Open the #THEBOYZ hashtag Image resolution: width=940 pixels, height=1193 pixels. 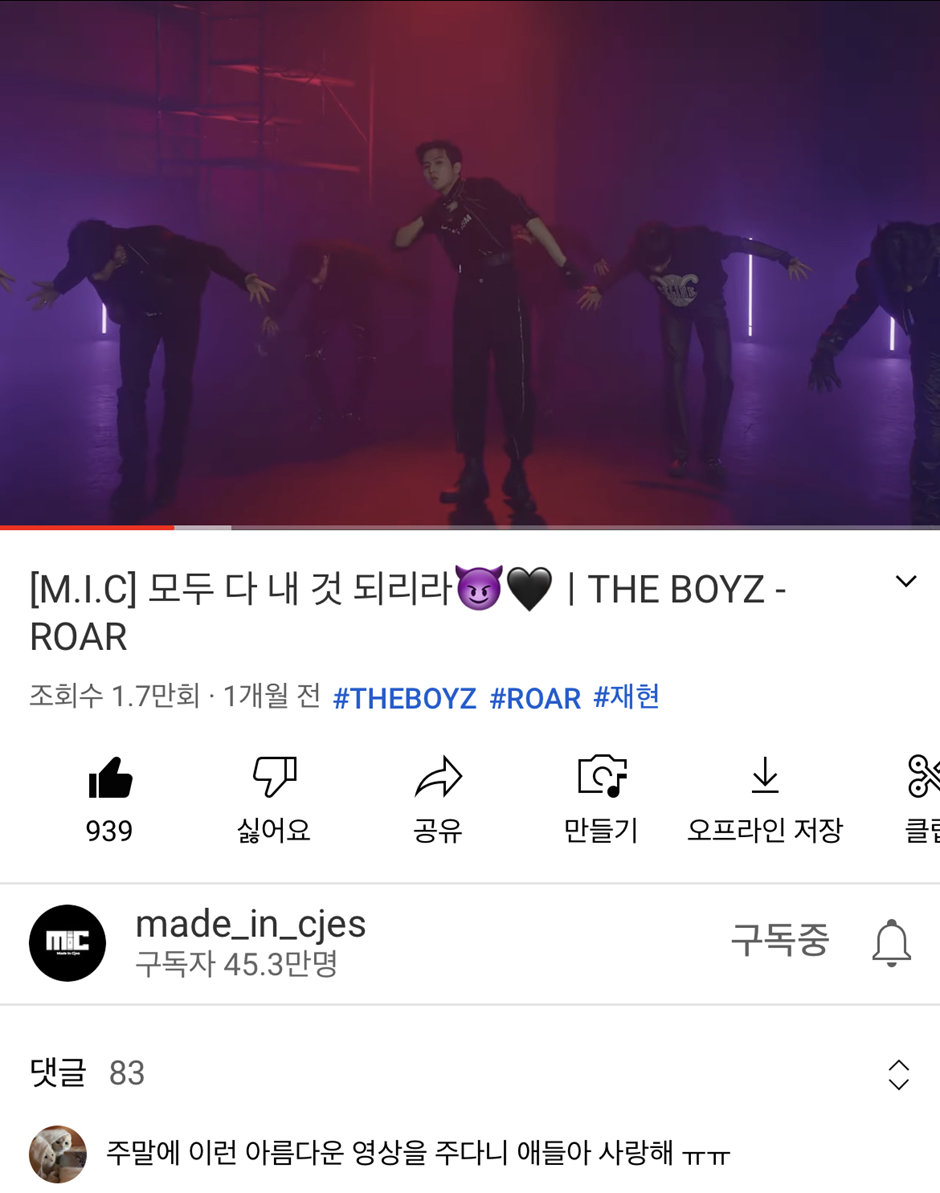(x=404, y=698)
